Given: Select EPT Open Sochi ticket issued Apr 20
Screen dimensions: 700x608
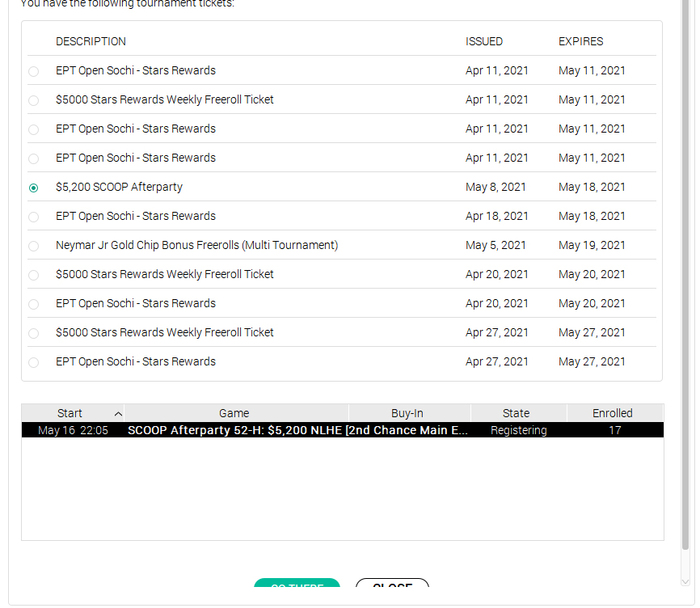Looking at the screenshot, I should click(x=34, y=304).
